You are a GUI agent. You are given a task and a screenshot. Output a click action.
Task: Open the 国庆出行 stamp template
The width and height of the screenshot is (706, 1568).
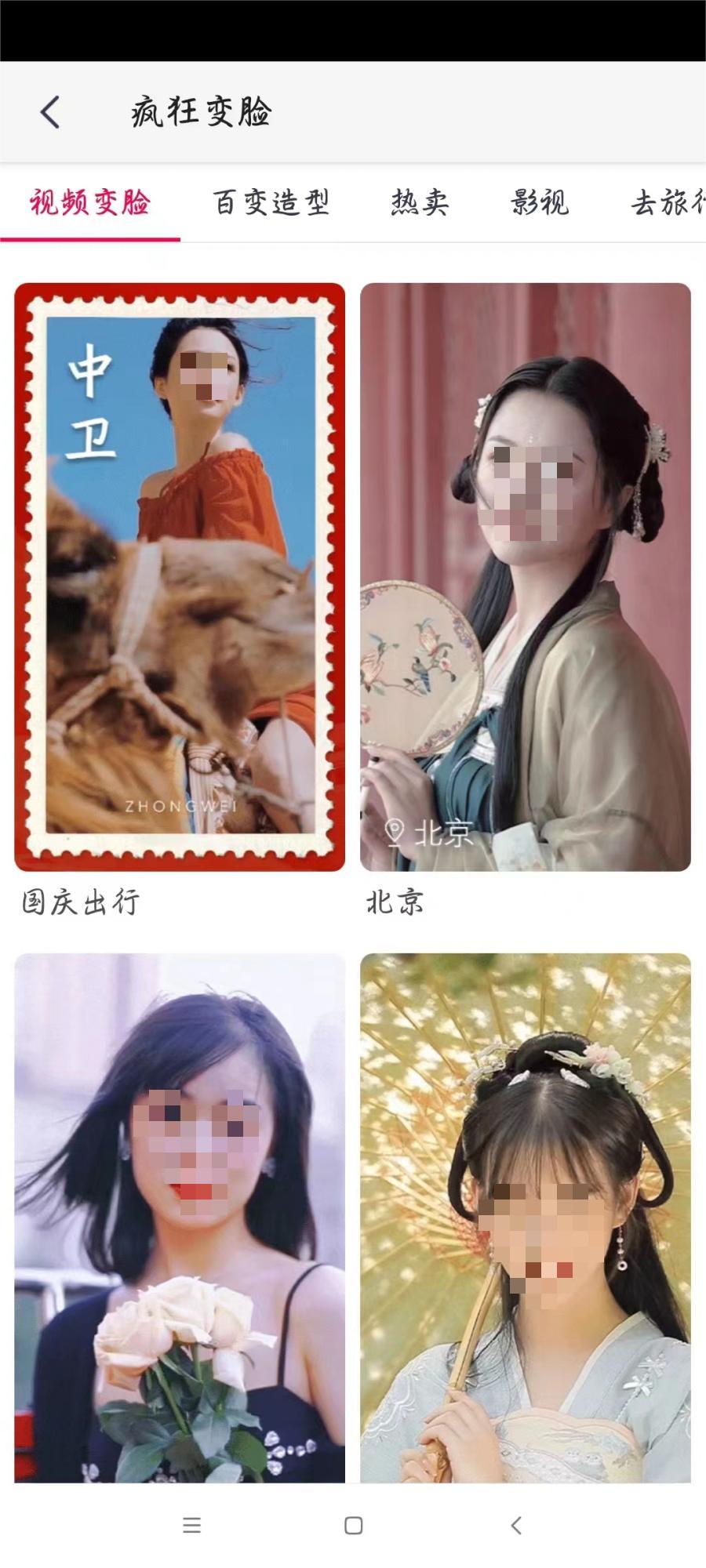180,577
